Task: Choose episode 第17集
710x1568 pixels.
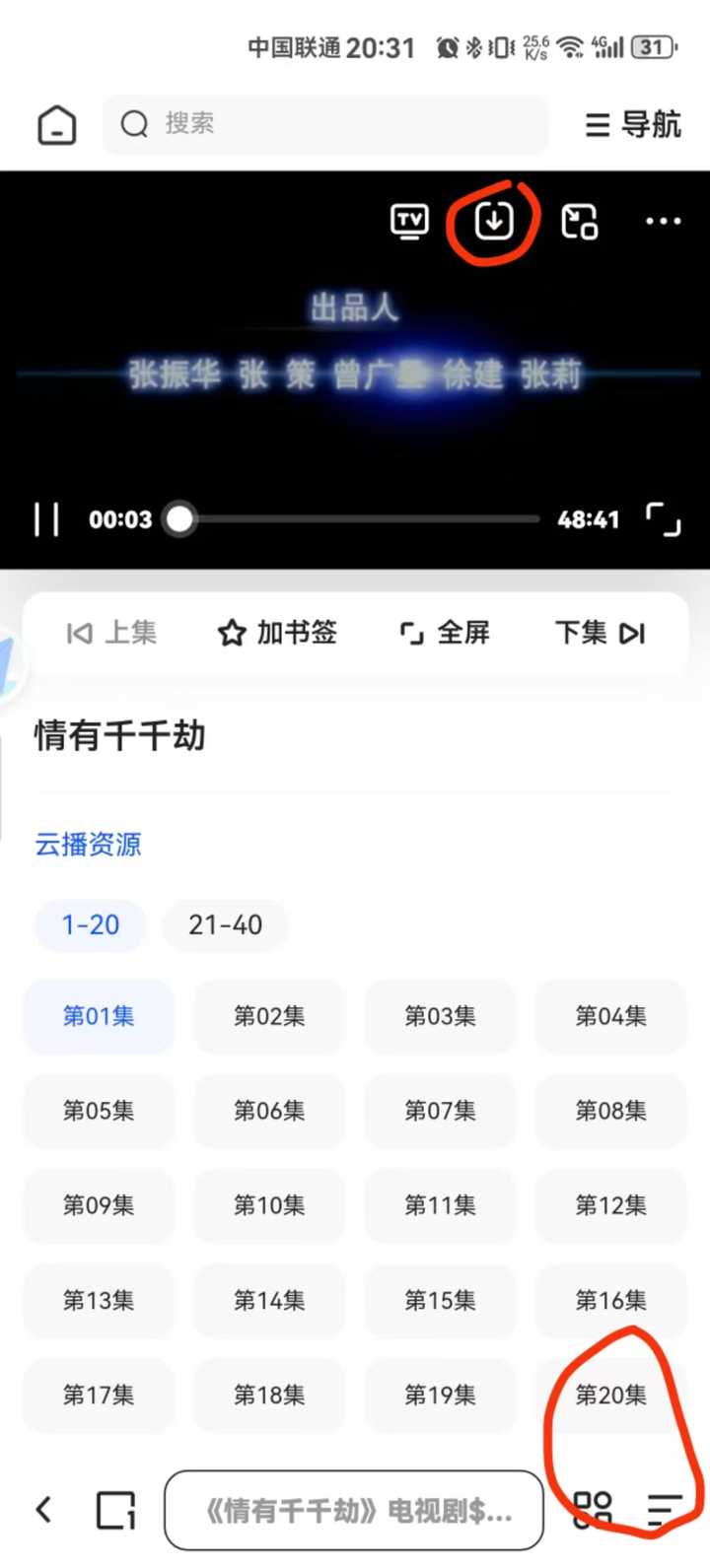Action: (x=99, y=1395)
